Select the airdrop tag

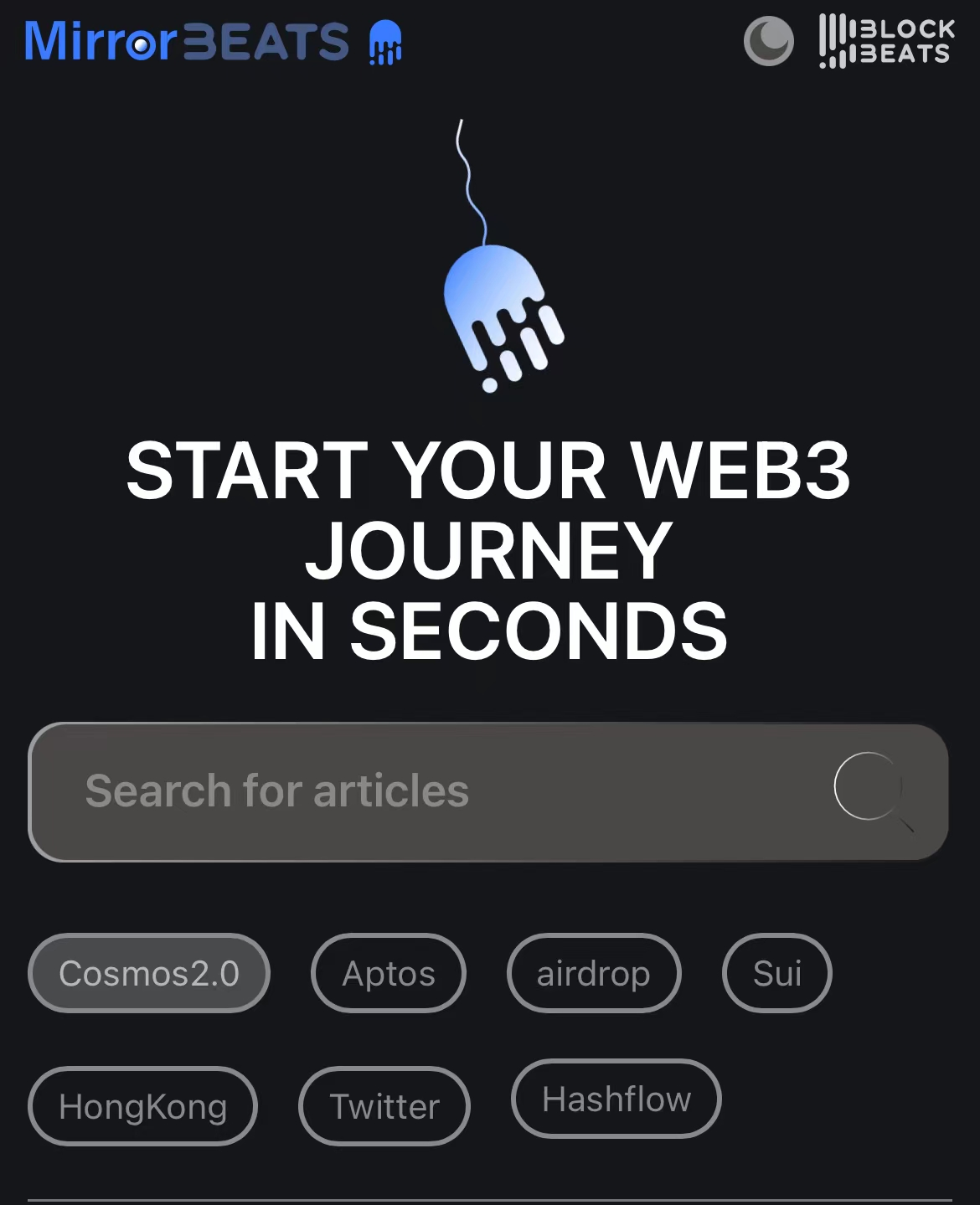click(x=594, y=973)
